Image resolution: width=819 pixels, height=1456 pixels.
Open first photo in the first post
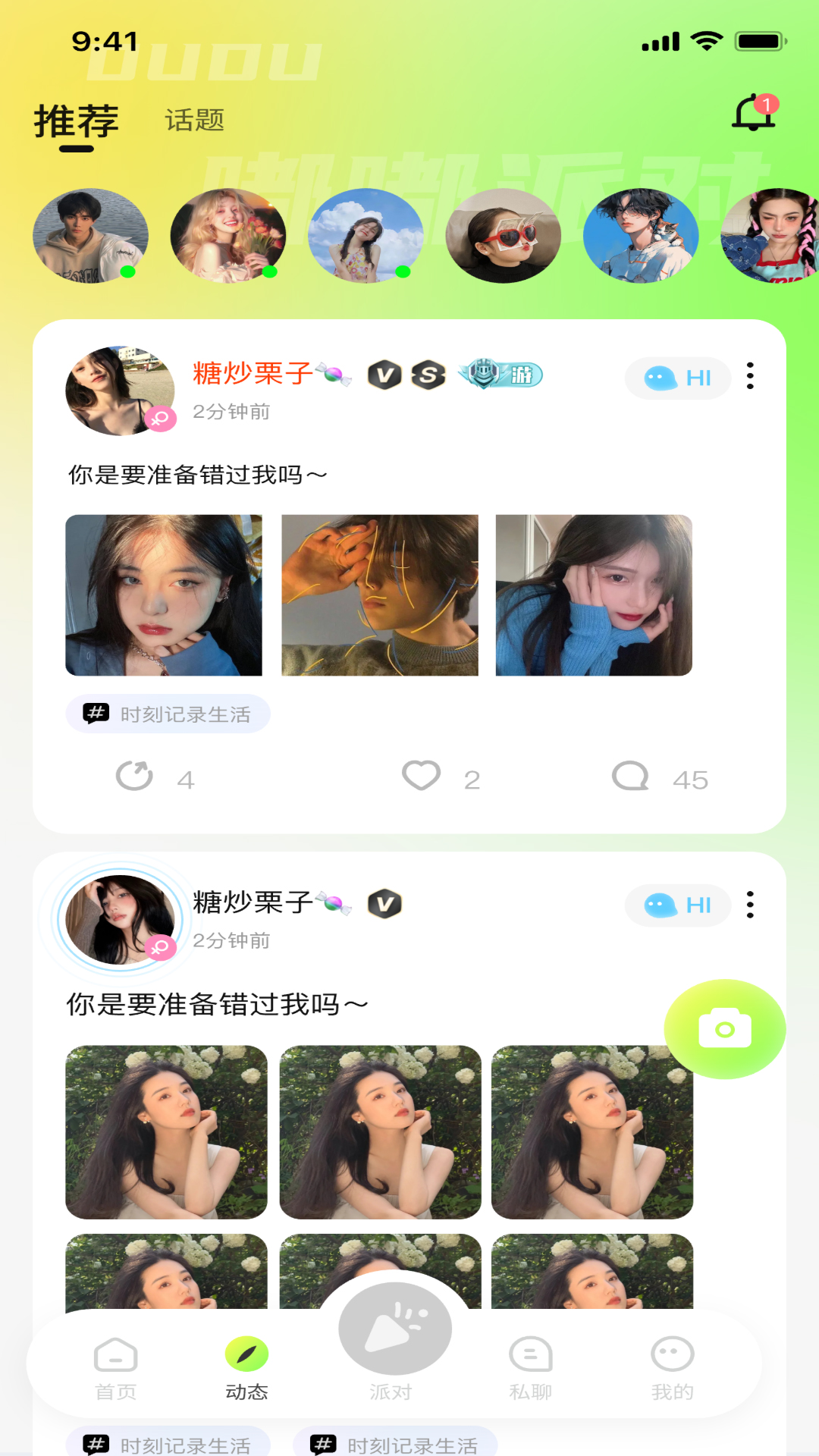pos(164,595)
